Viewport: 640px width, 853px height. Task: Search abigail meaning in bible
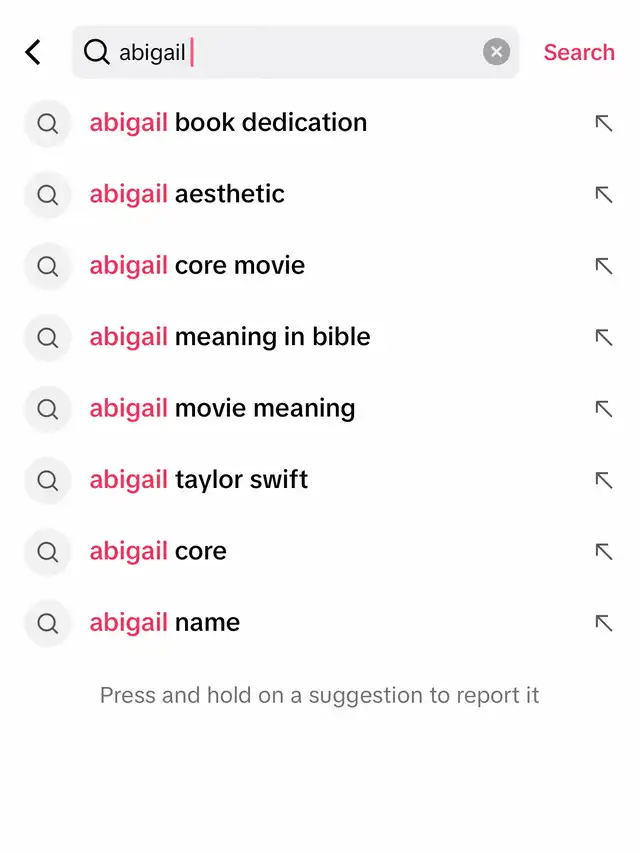(230, 337)
